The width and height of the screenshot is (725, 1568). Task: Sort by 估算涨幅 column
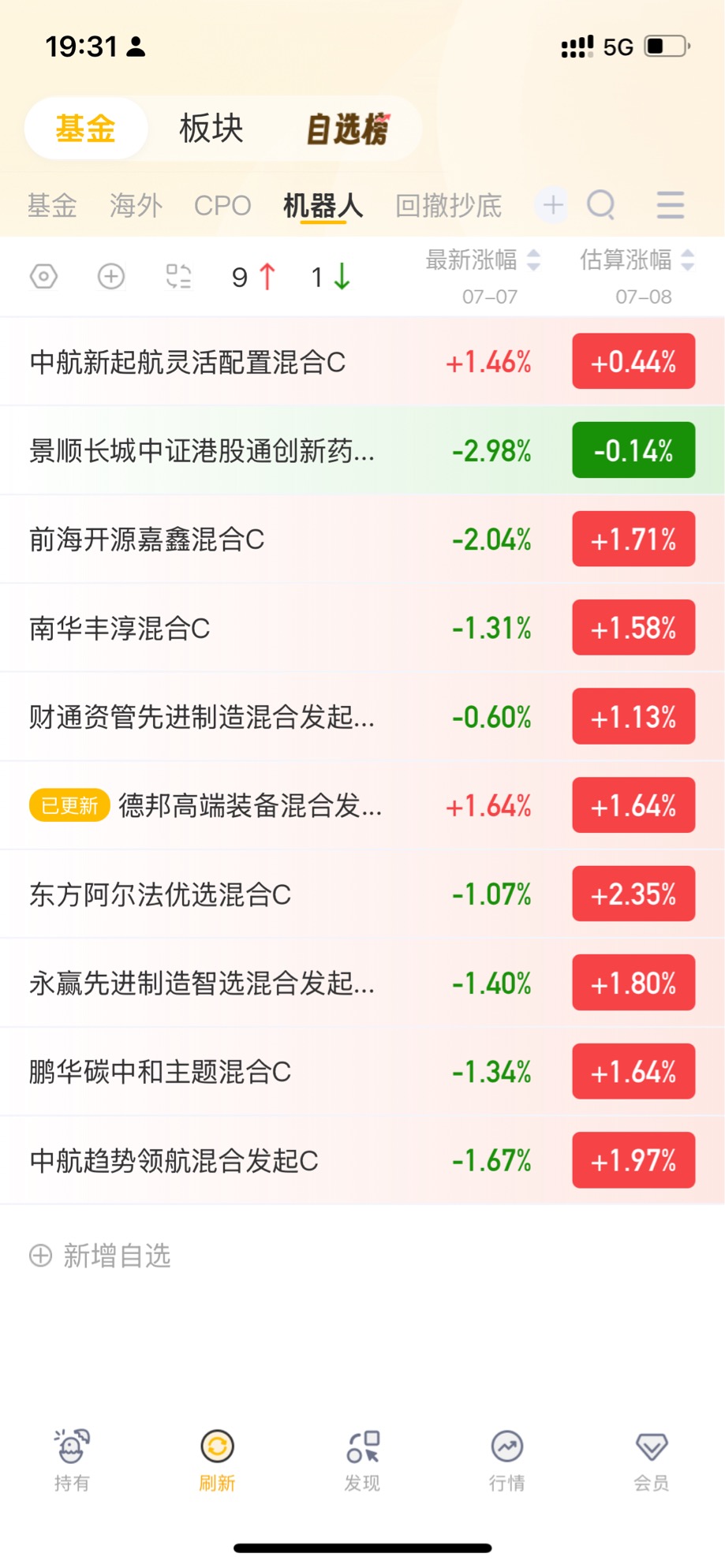tap(637, 260)
